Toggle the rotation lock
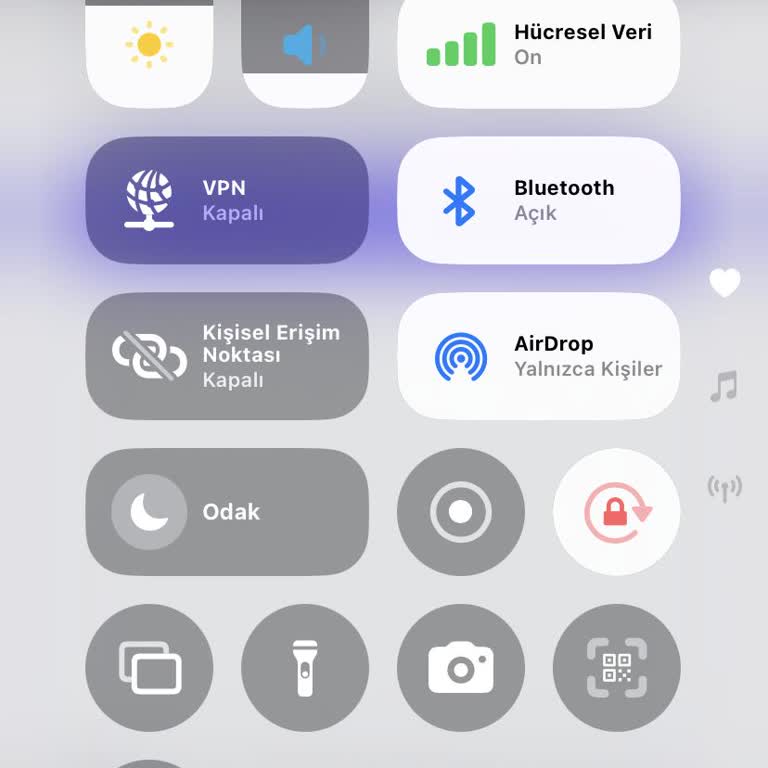 (616, 512)
